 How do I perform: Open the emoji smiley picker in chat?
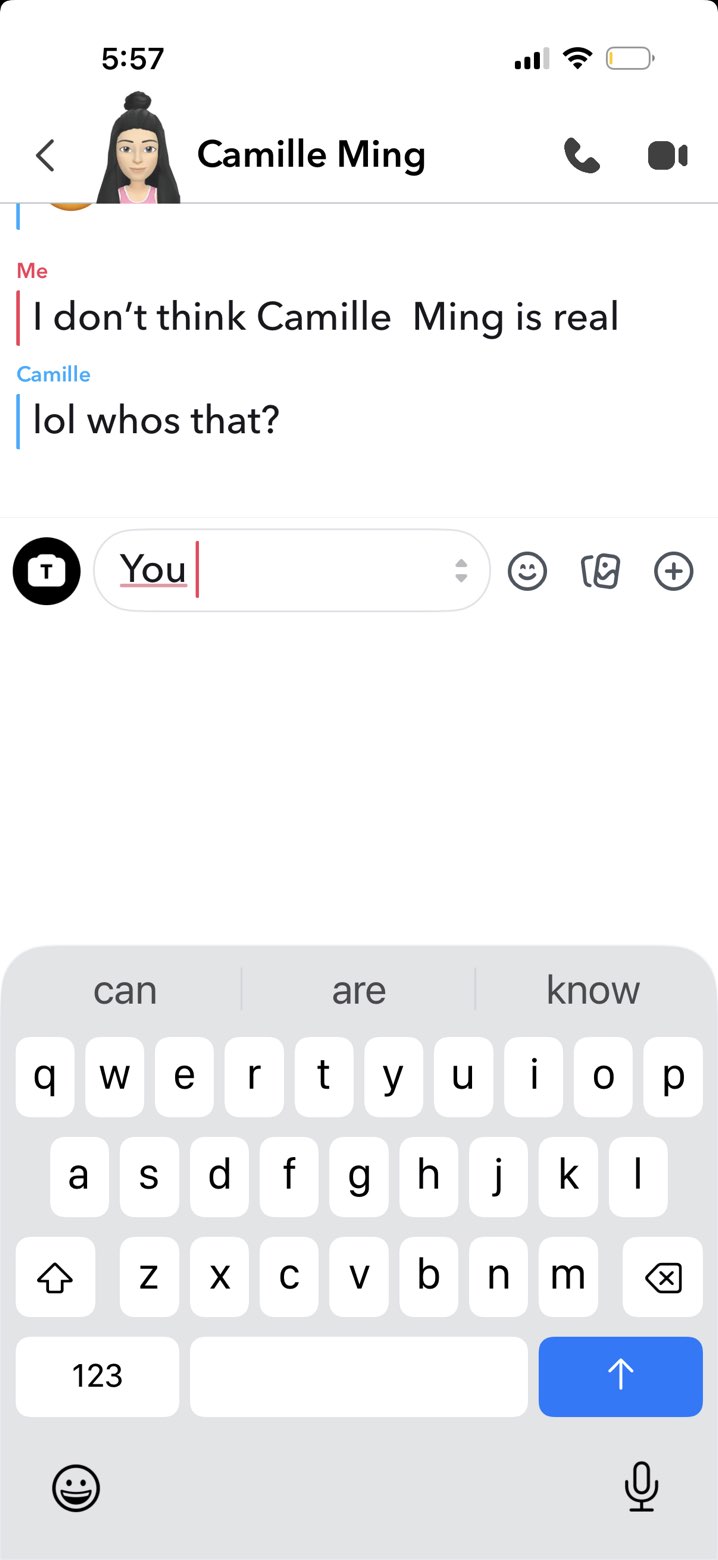527,571
